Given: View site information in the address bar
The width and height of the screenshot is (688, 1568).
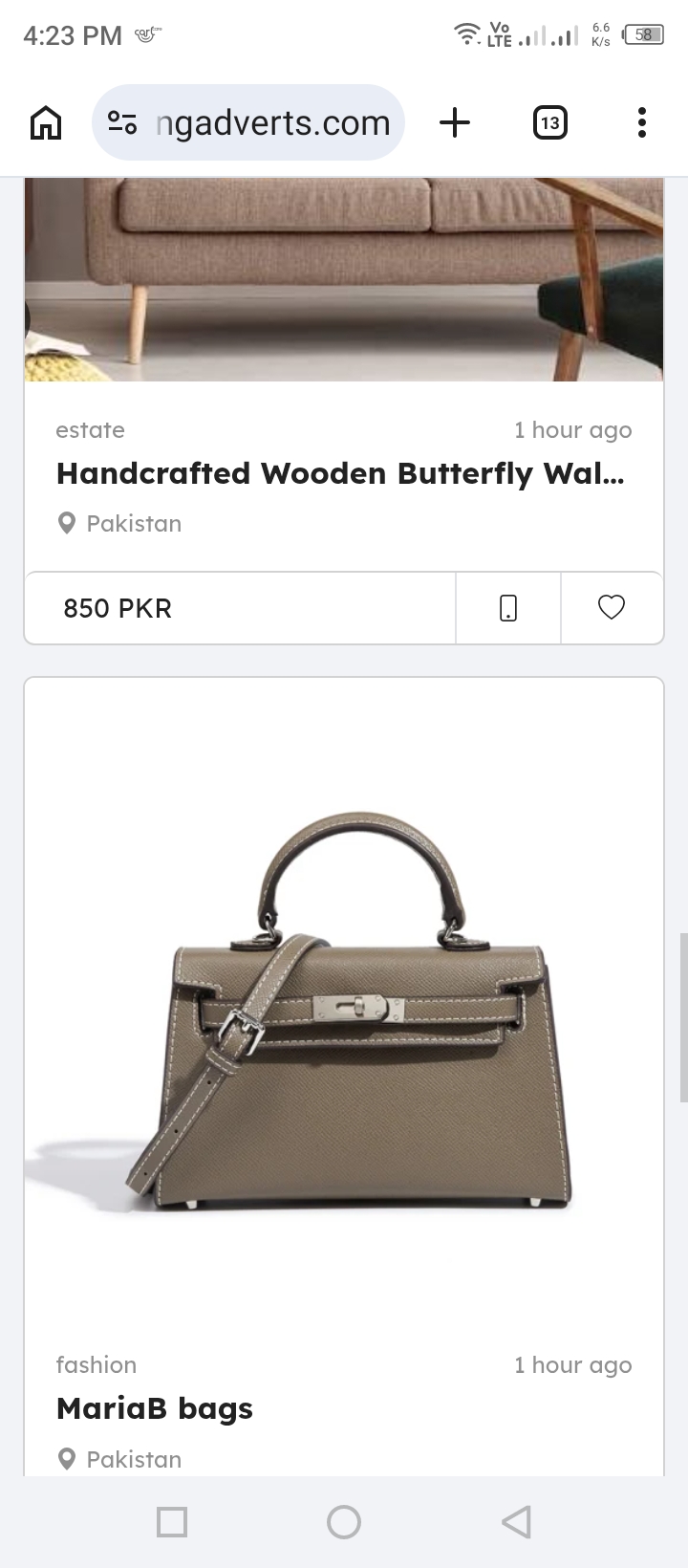Looking at the screenshot, I should point(122,122).
